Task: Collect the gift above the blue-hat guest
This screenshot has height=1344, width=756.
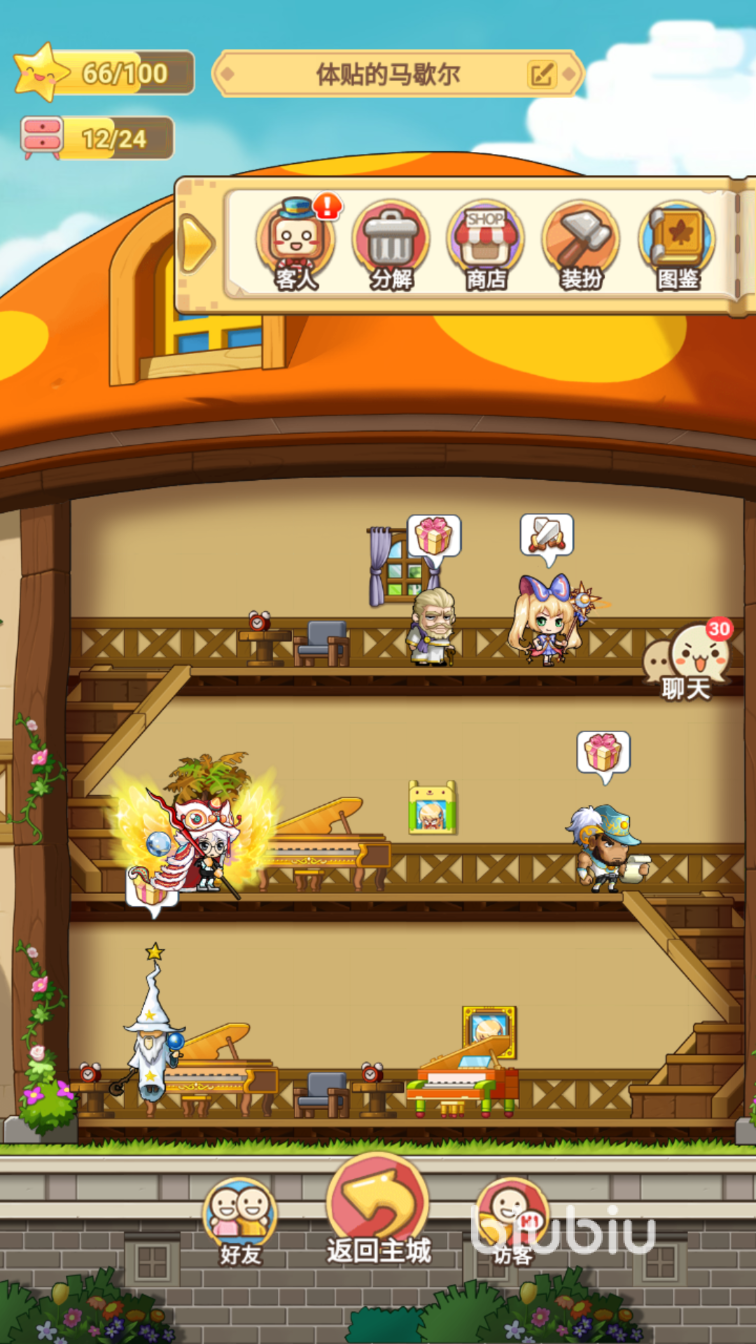Action: [603, 752]
